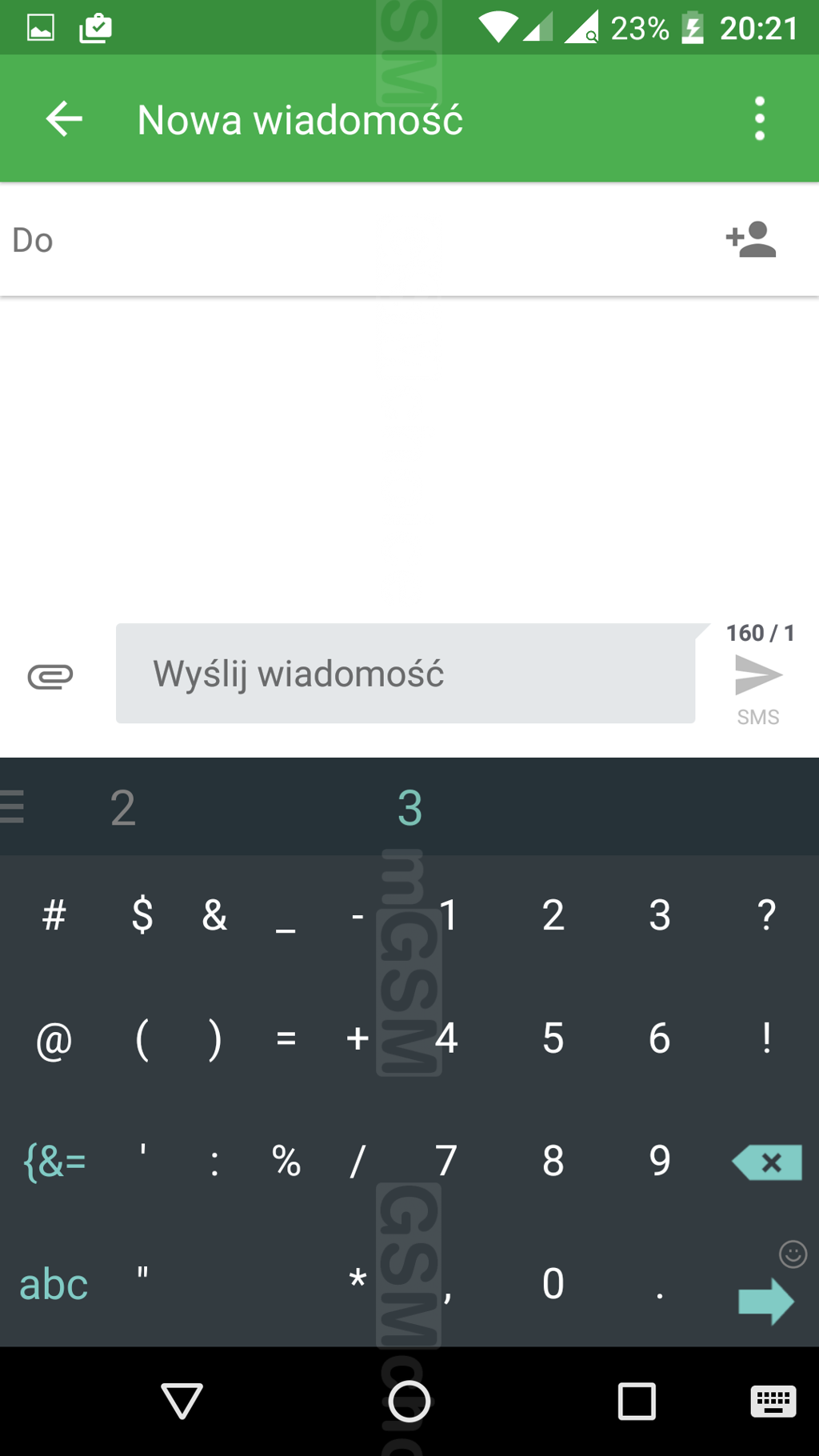Open more symbols with {&= key
The width and height of the screenshot is (819, 1456).
click(54, 1162)
